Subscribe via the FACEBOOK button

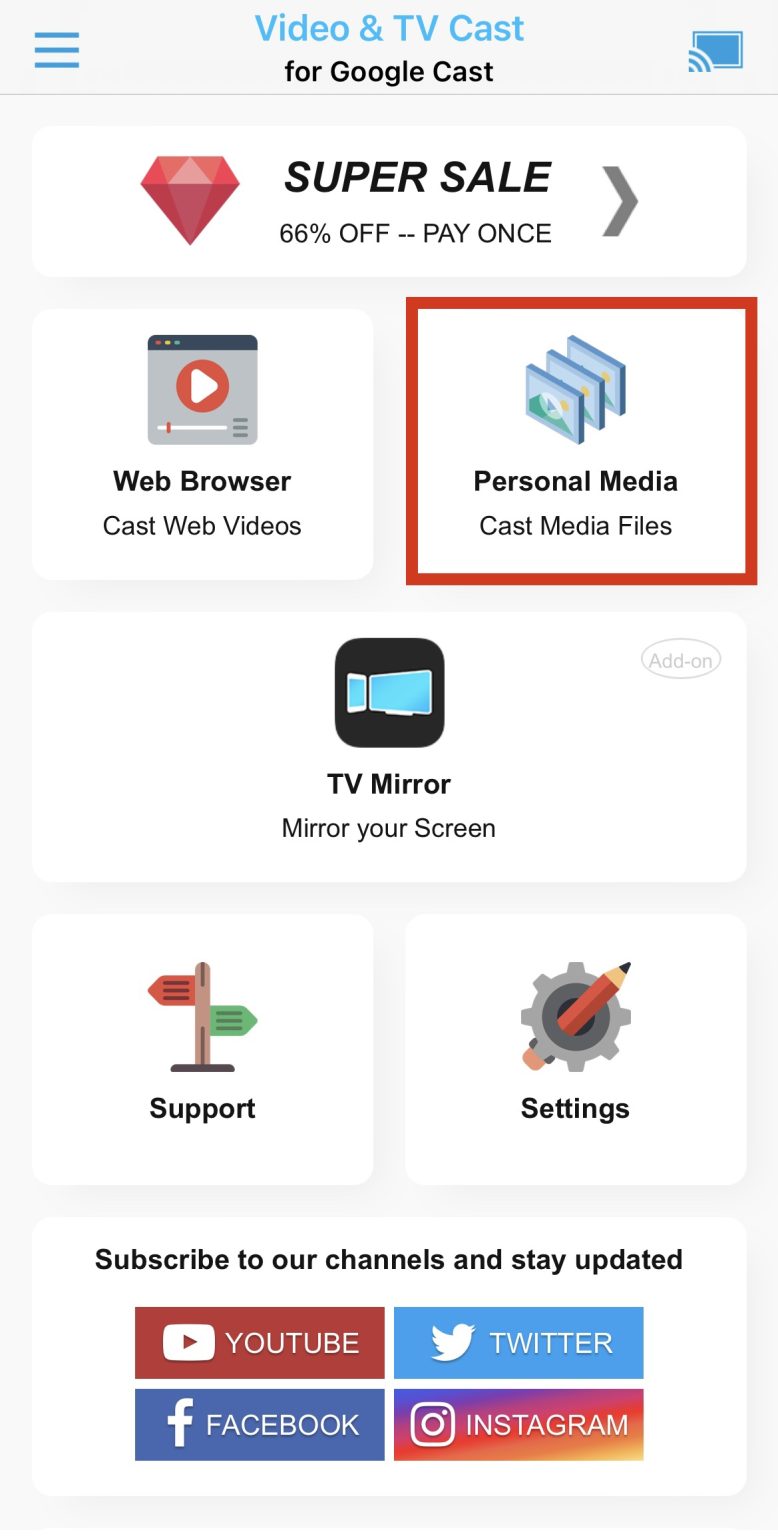(x=258, y=1424)
